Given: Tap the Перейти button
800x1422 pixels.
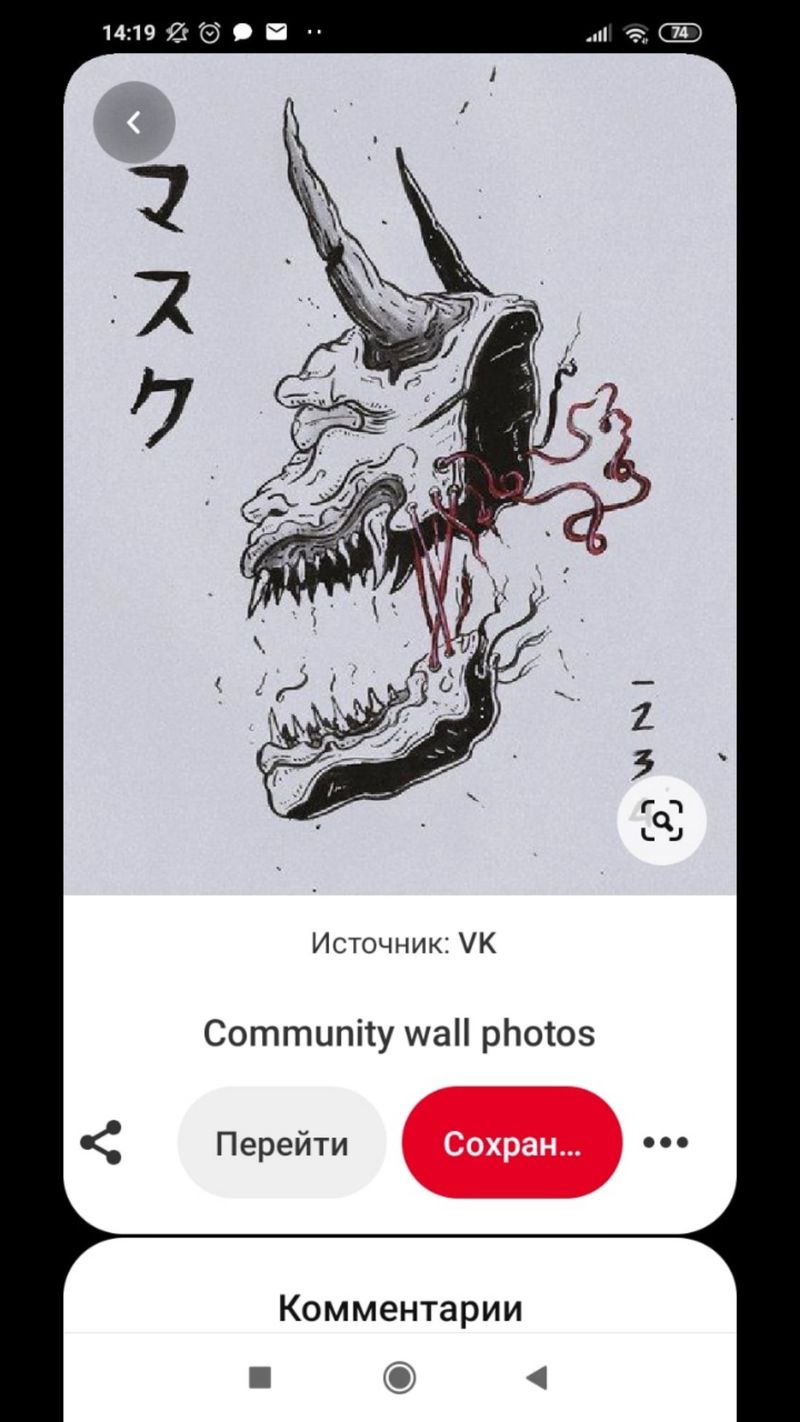Looking at the screenshot, I should (x=282, y=1143).
